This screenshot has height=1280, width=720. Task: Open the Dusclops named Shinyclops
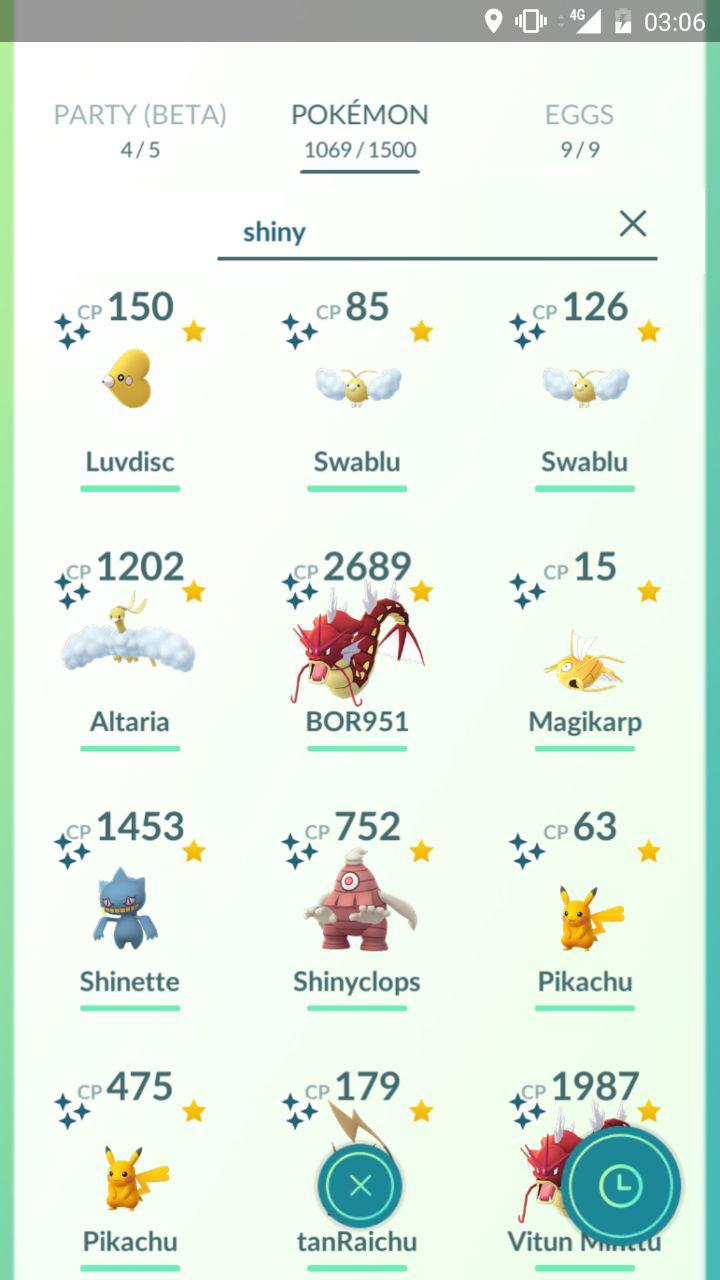[358, 910]
